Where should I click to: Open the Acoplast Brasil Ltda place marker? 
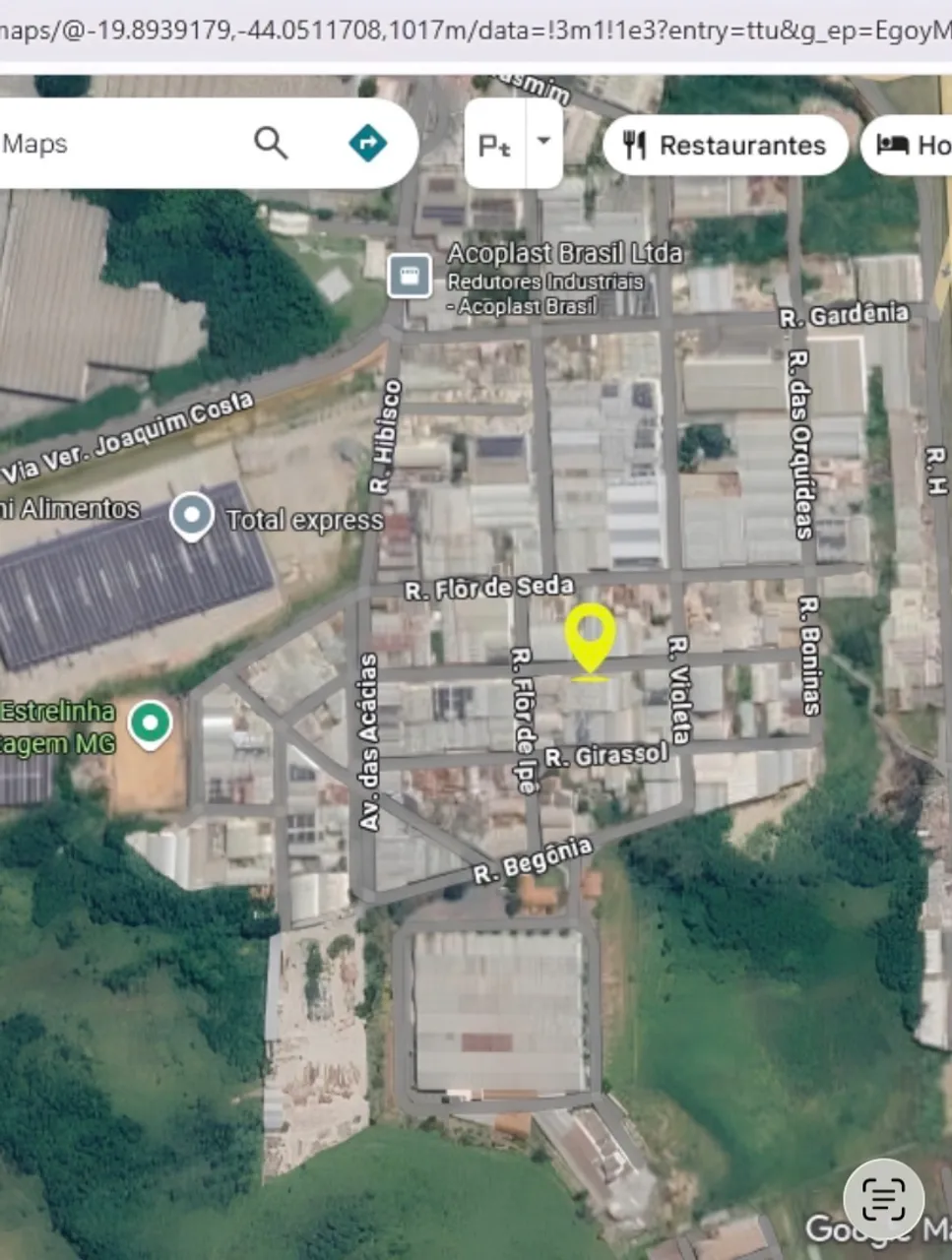coord(409,275)
